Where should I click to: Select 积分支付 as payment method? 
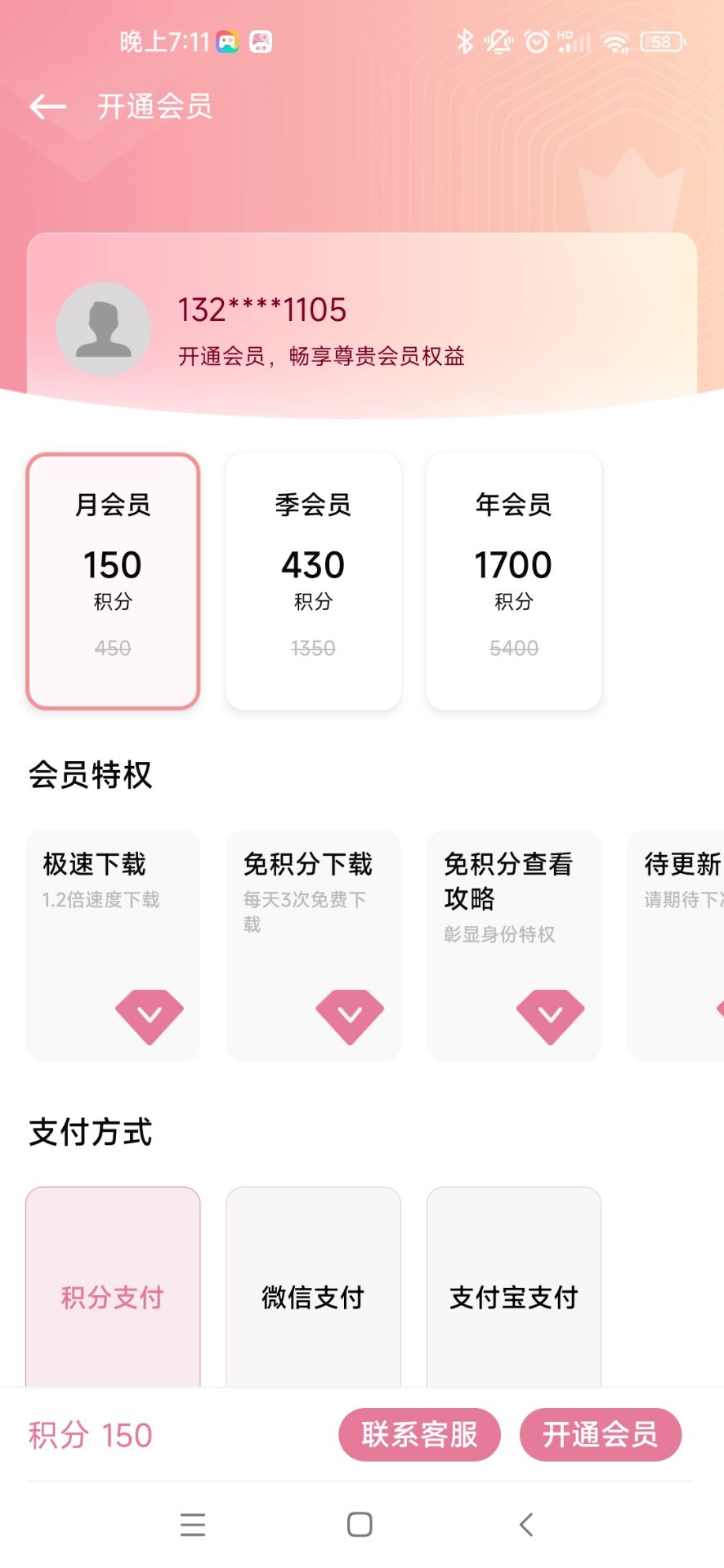click(x=113, y=1287)
